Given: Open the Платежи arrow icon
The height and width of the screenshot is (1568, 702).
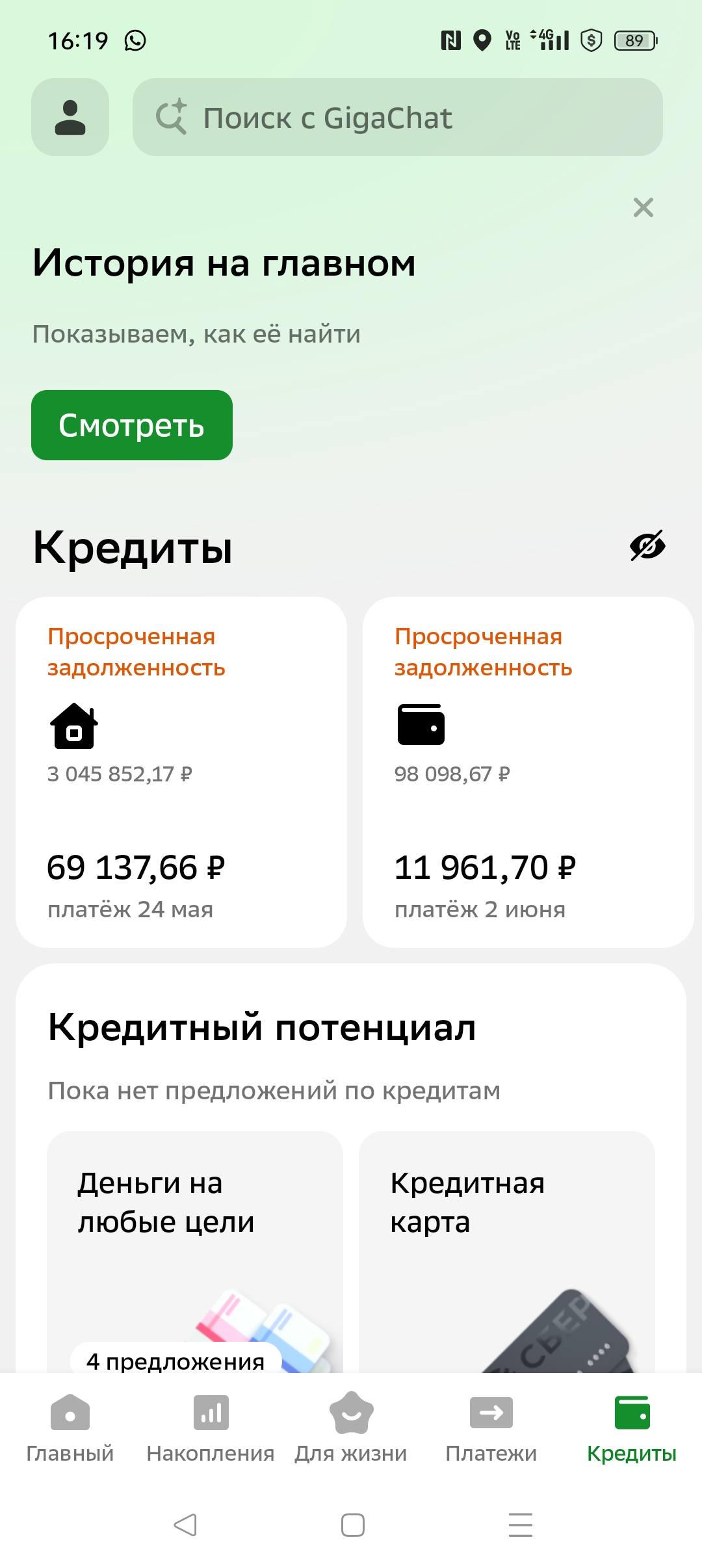Looking at the screenshot, I should click(x=491, y=1412).
